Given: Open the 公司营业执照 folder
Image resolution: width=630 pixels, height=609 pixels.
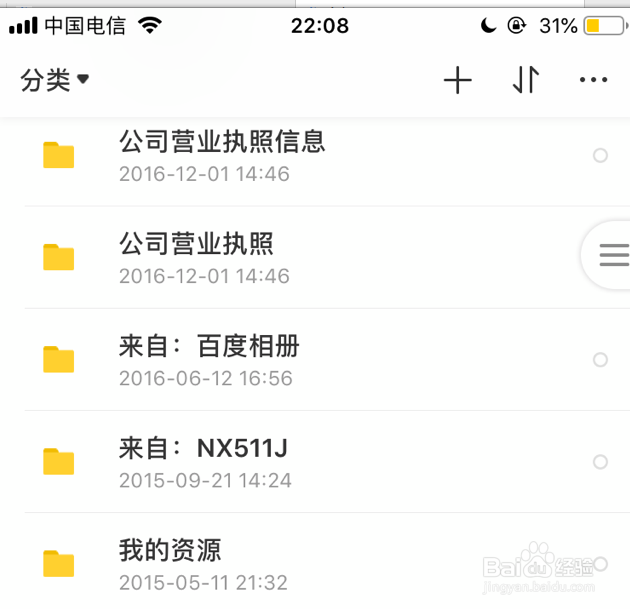Looking at the screenshot, I should pos(196,257).
